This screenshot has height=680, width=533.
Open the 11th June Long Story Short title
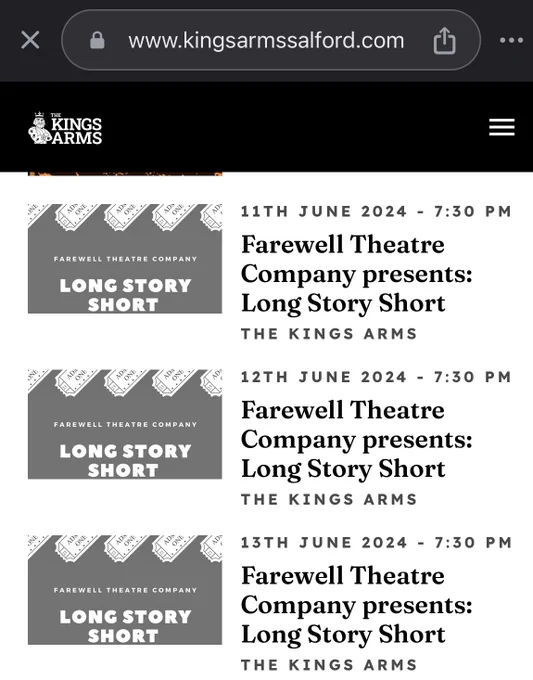point(356,274)
